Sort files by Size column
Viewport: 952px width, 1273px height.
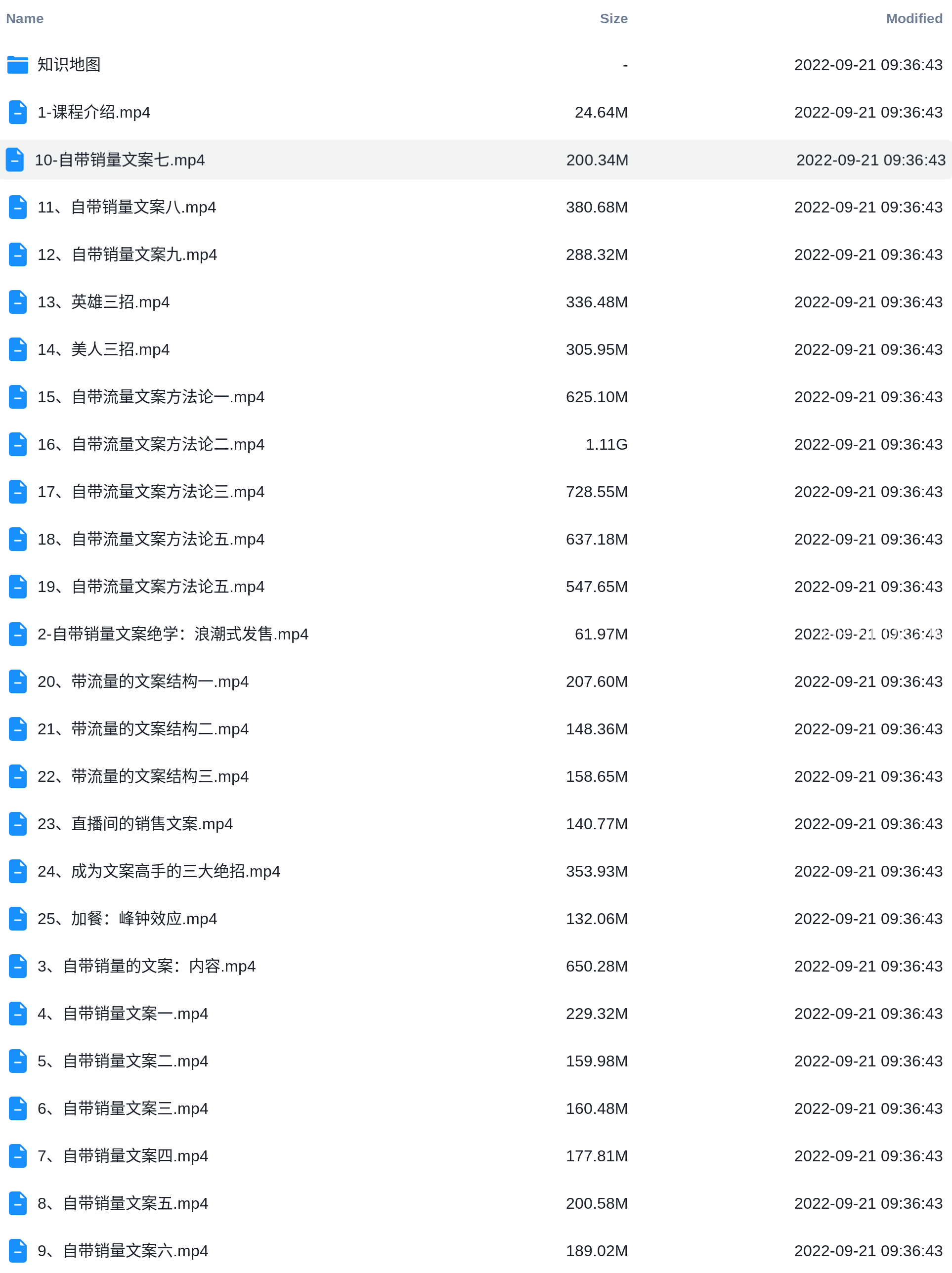tap(613, 18)
